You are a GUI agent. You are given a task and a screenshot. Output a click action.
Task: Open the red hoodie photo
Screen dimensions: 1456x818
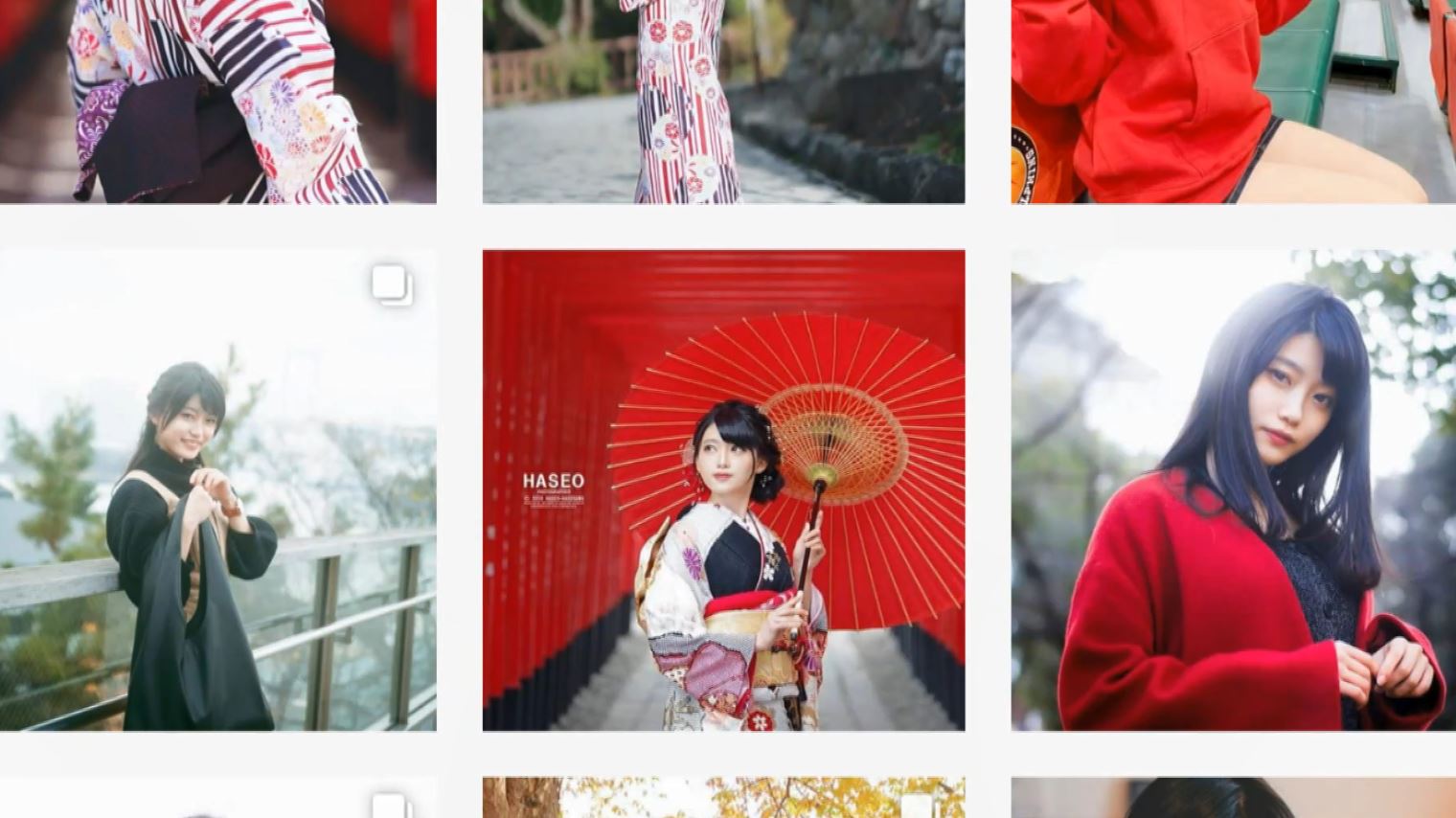tap(1233, 101)
